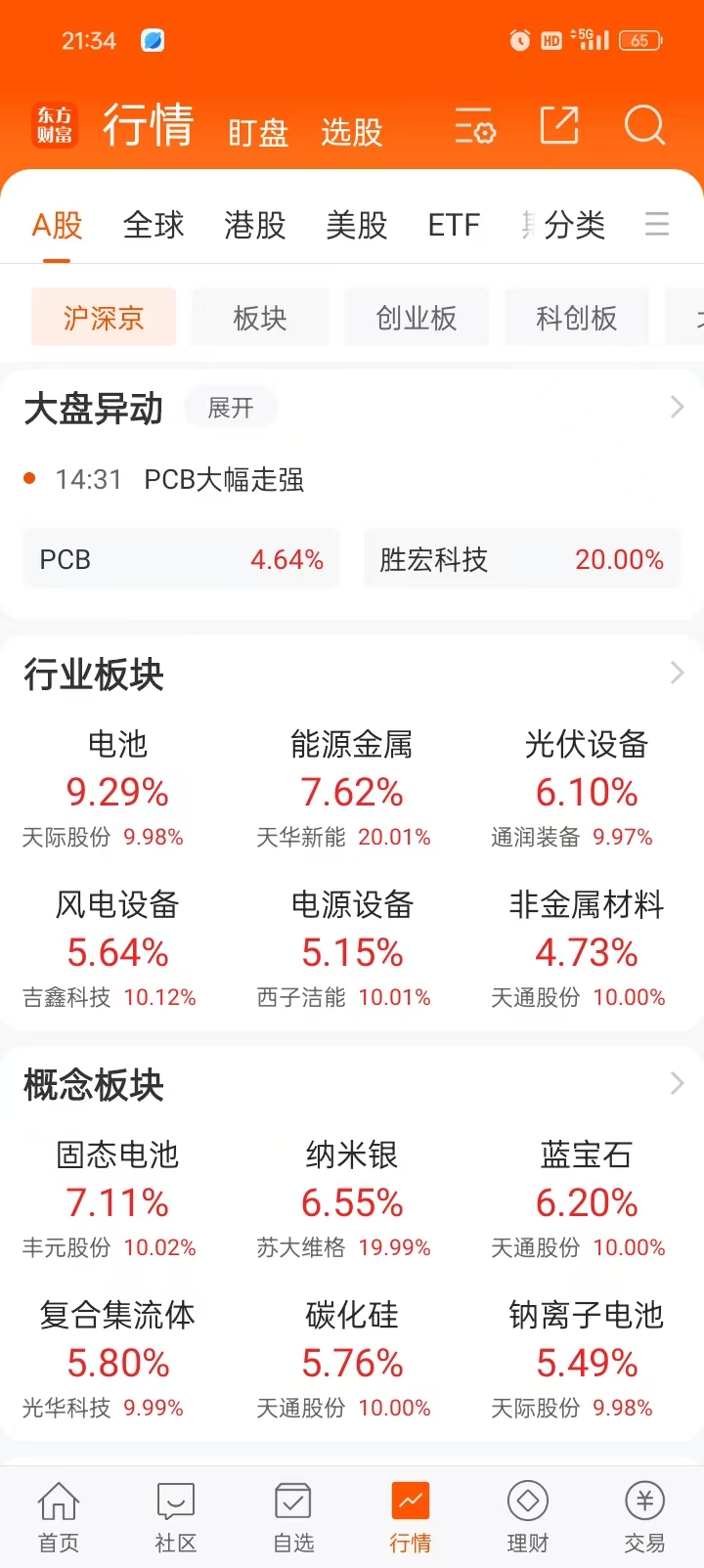Go to the 交易 bottom tab
The width and height of the screenshot is (704, 1568).
[644, 1516]
